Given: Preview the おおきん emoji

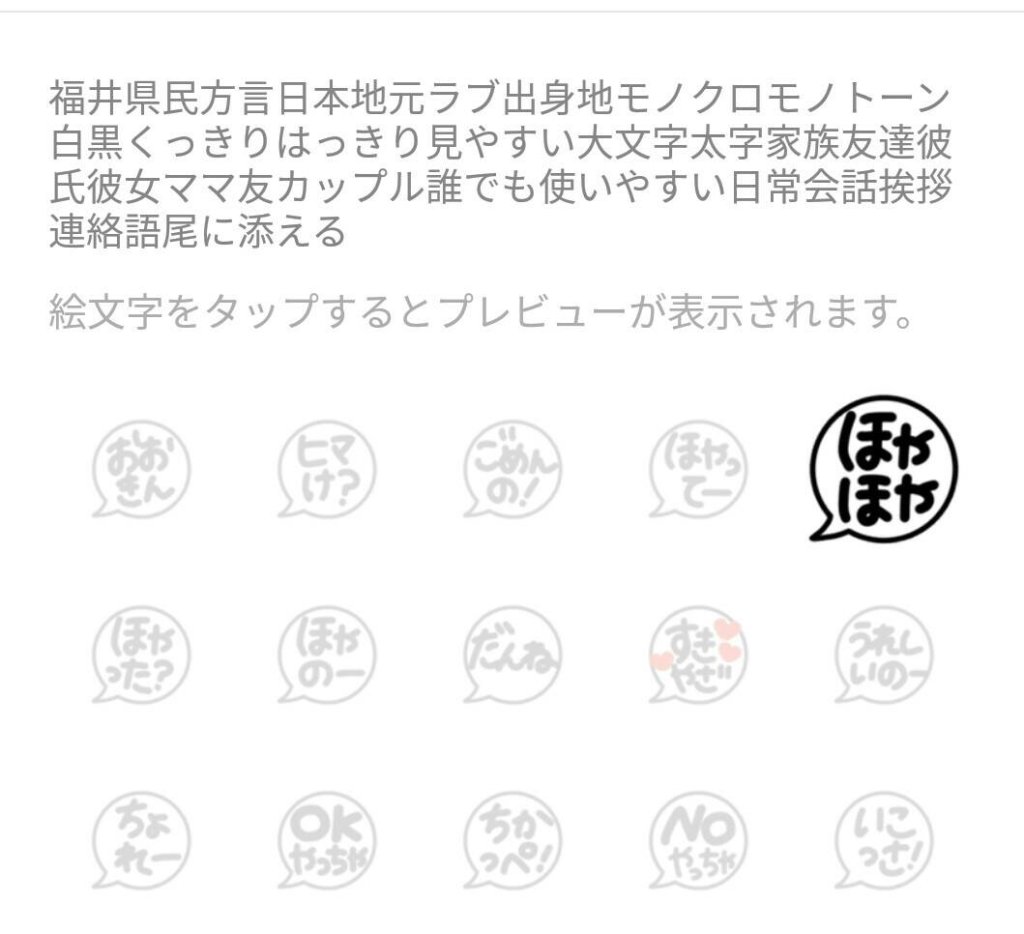Looking at the screenshot, I should 141,468.
